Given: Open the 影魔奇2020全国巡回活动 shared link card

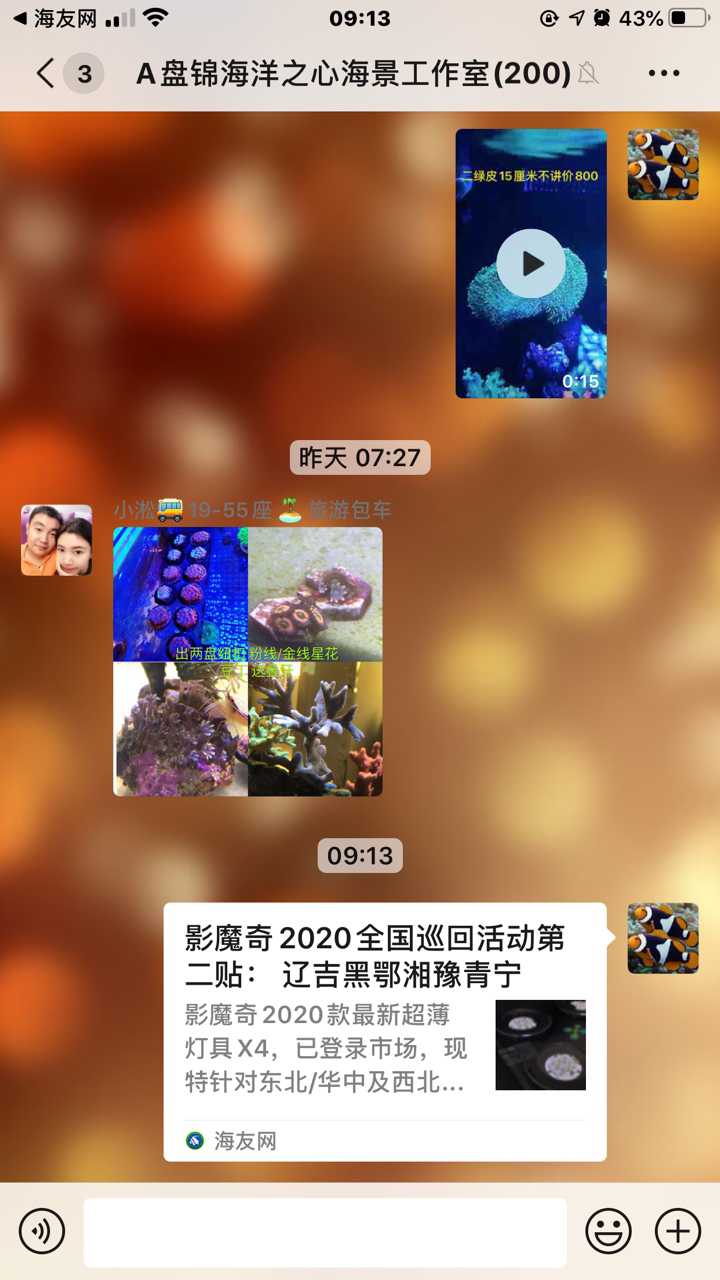Looking at the screenshot, I should pyautogui.click(x=385, y=1030).
